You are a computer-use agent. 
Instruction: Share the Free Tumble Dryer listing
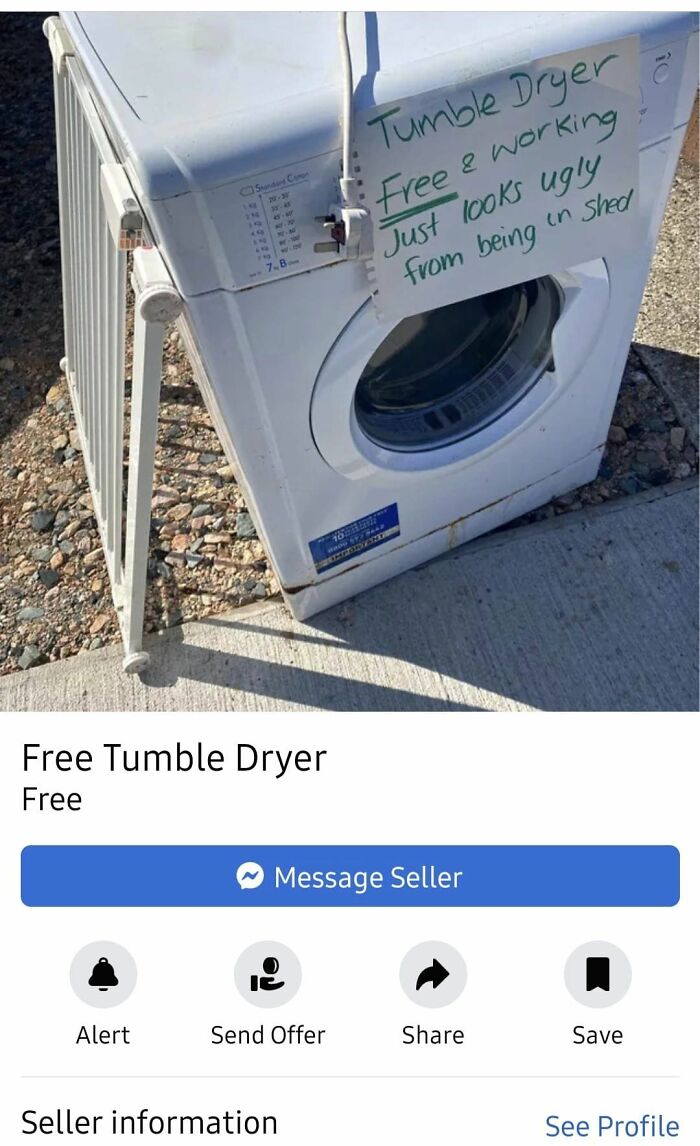(x=432, y=975)
